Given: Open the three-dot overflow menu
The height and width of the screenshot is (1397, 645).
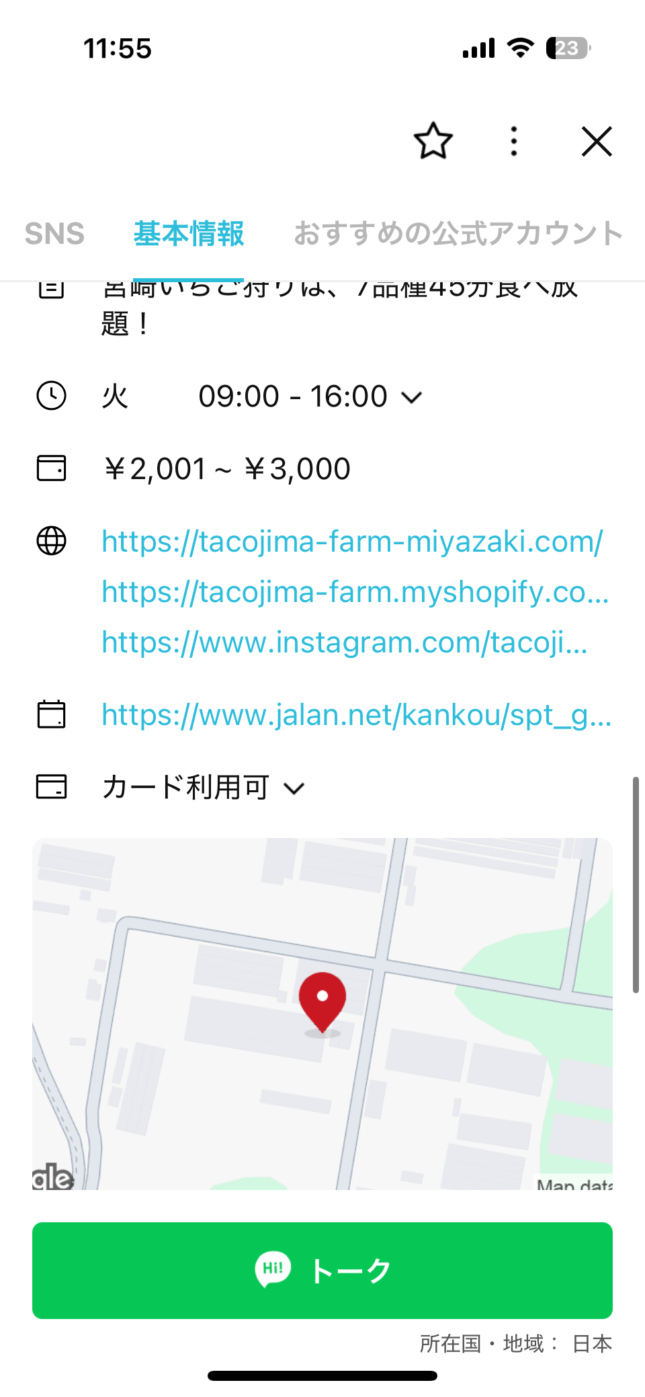Looking at the screenshot, I should pyautogui.click(x=514, y=141).
